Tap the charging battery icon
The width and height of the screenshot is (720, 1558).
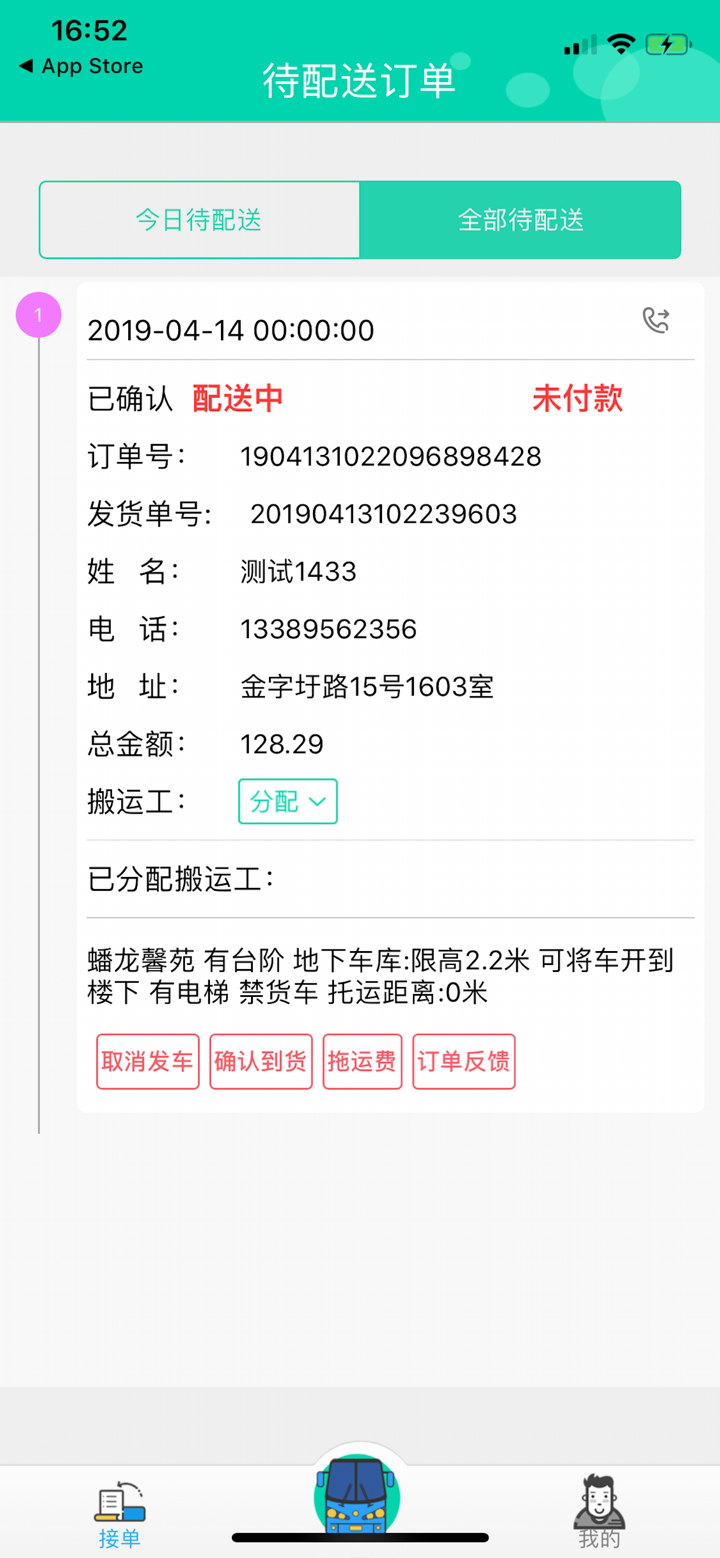668,43
